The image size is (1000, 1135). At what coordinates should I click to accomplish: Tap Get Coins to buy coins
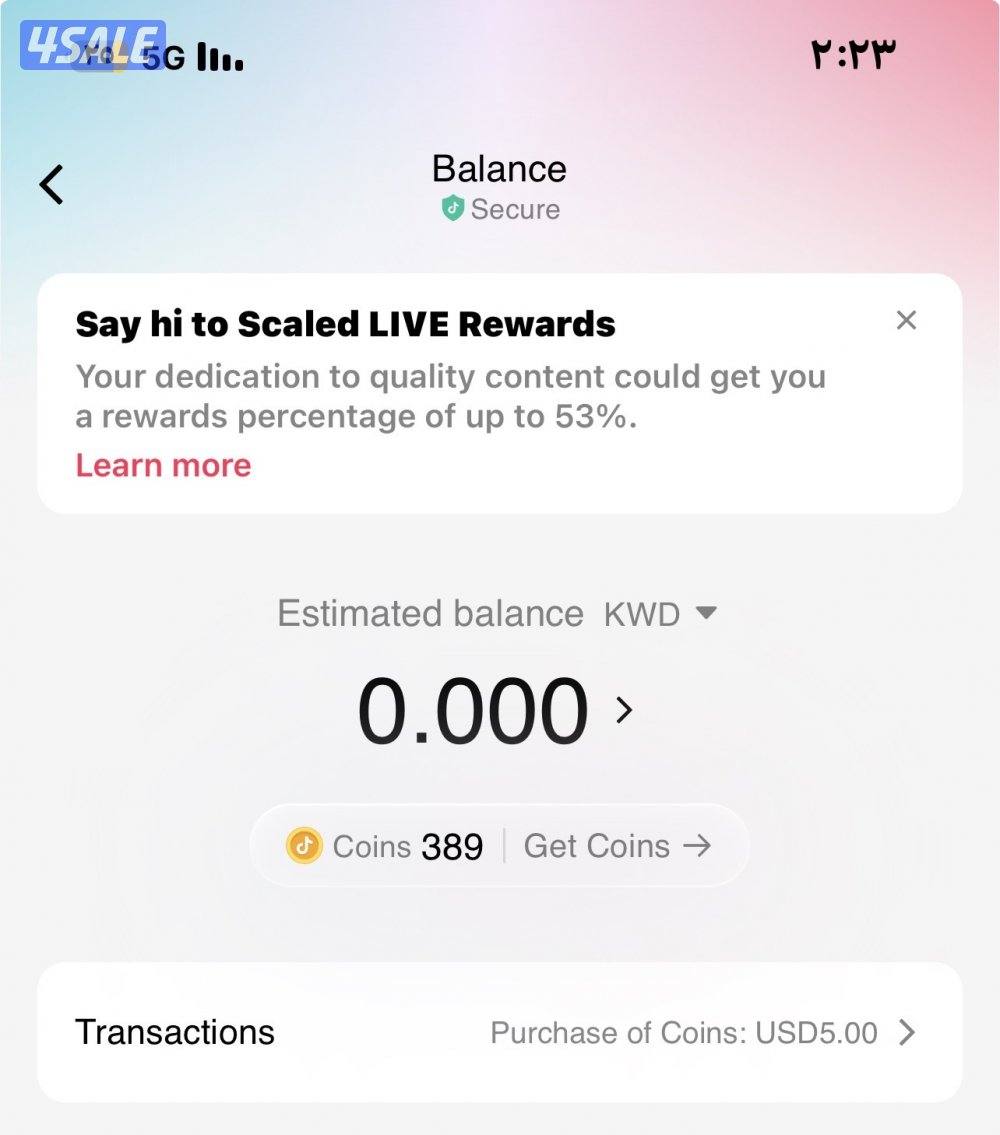[617, 847]
